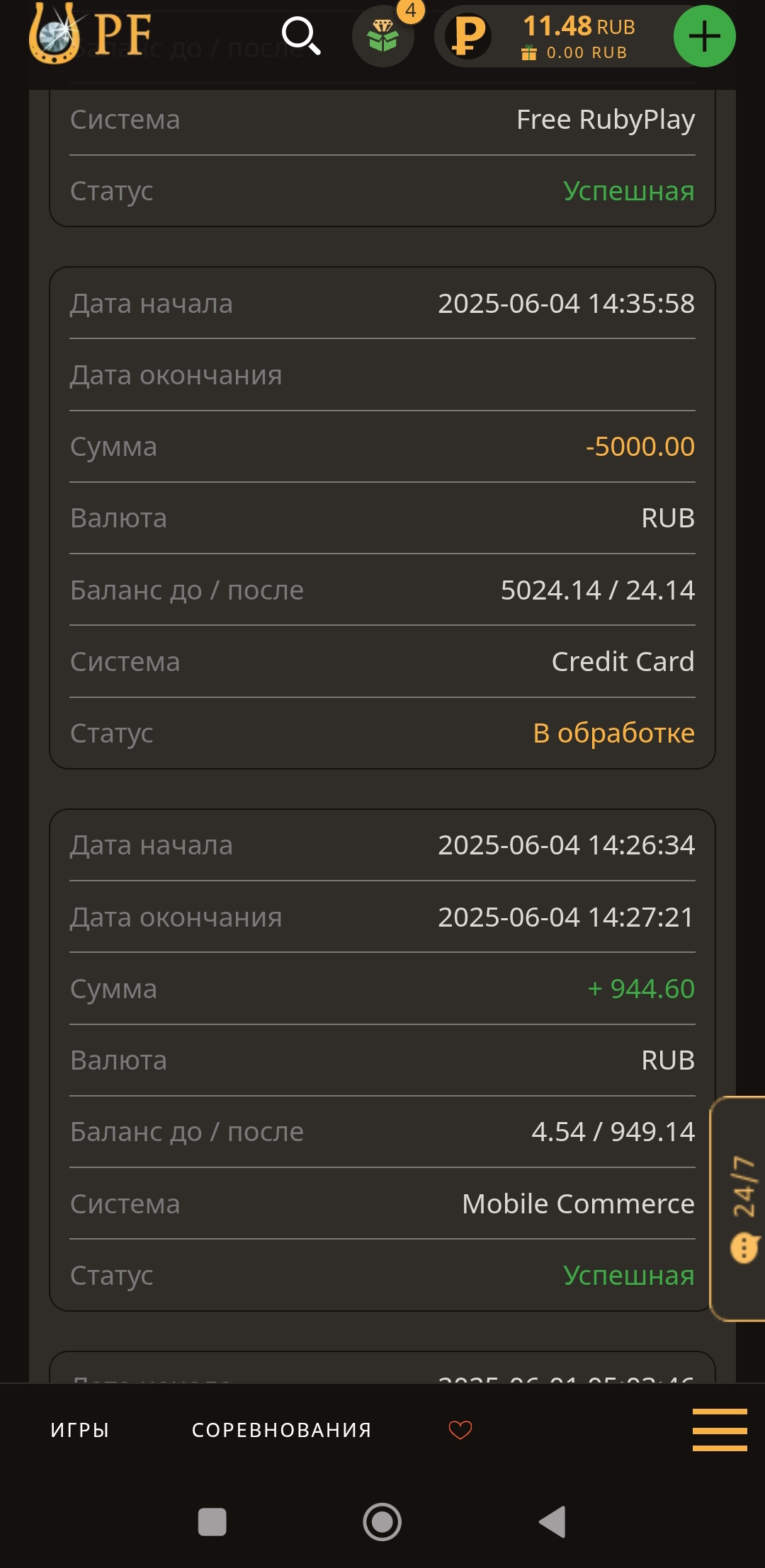Switch to the ИГРЫ section
The height and width of the screenshot is (1568, 765).
tap(80, 1430)
